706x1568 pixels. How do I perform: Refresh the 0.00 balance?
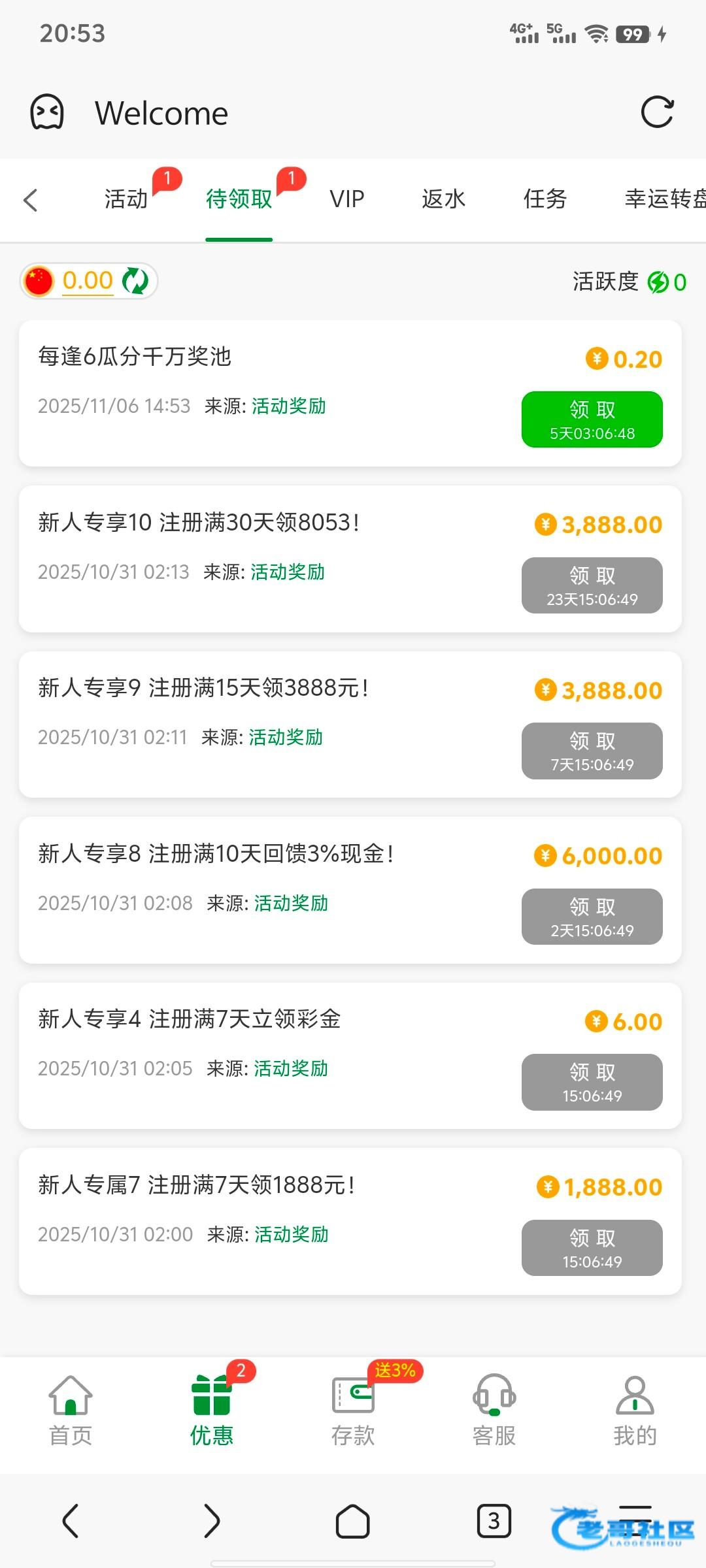point(136,281)
